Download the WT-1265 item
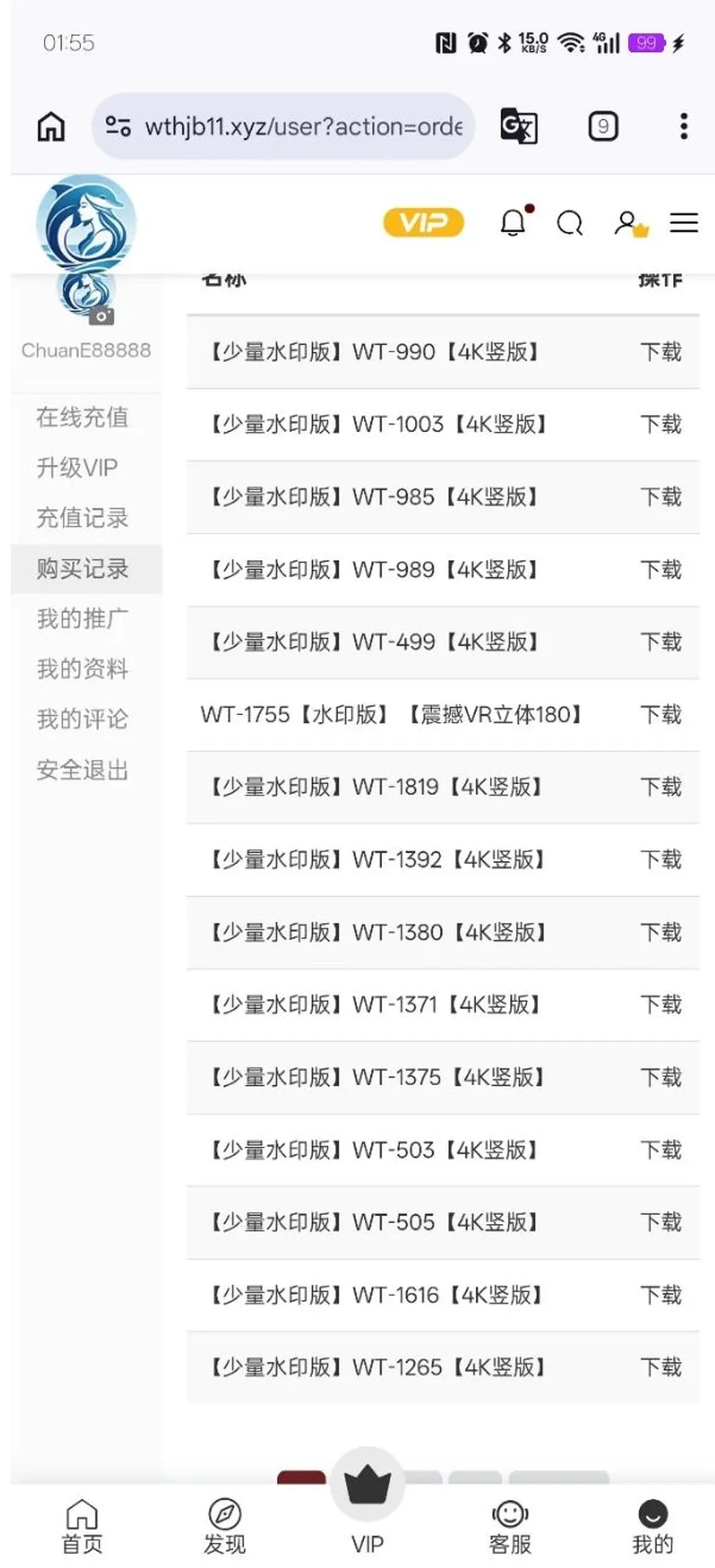This screenshot has height=1568, width=715. point(661,1367)
